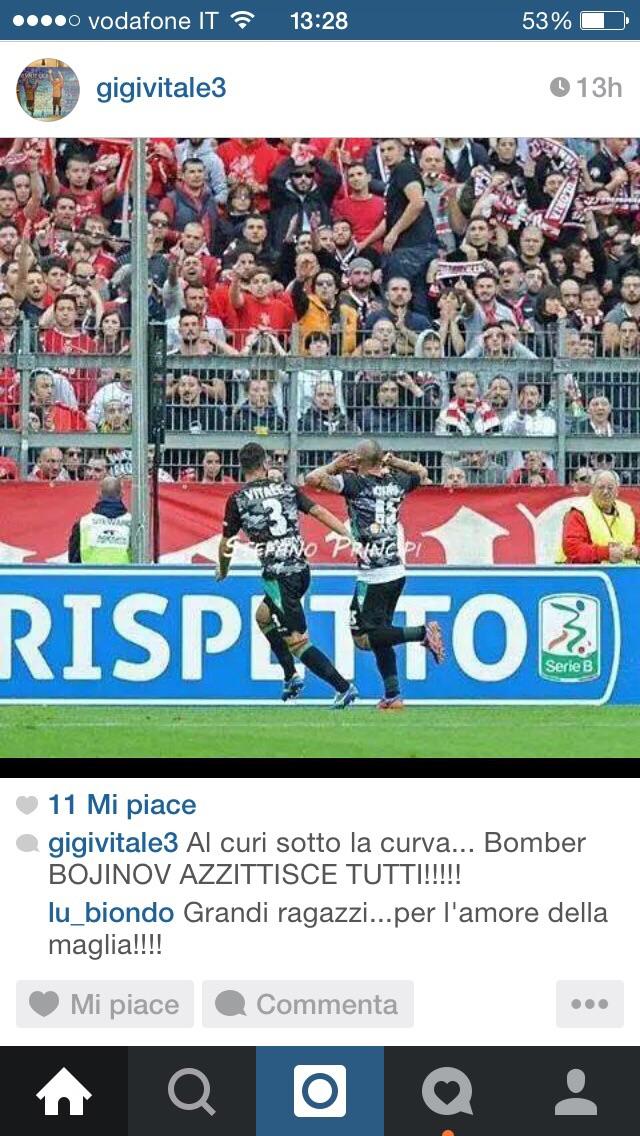The width and height of the screenshot is (640, 1136).
Task: Open the Camera tab
Action: [x=320, y=1091]
